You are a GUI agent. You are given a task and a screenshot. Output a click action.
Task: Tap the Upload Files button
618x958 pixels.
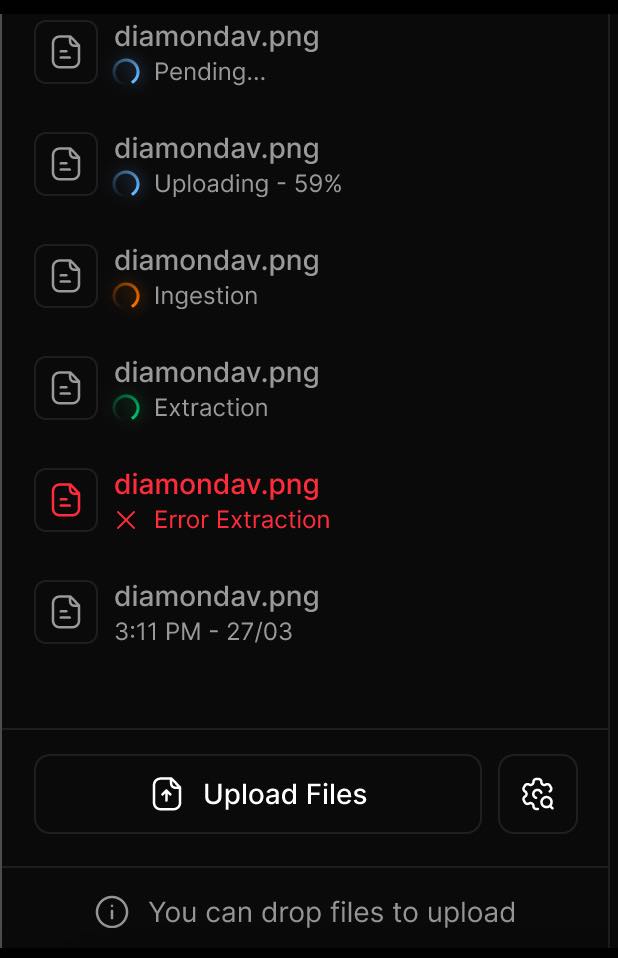258,794
